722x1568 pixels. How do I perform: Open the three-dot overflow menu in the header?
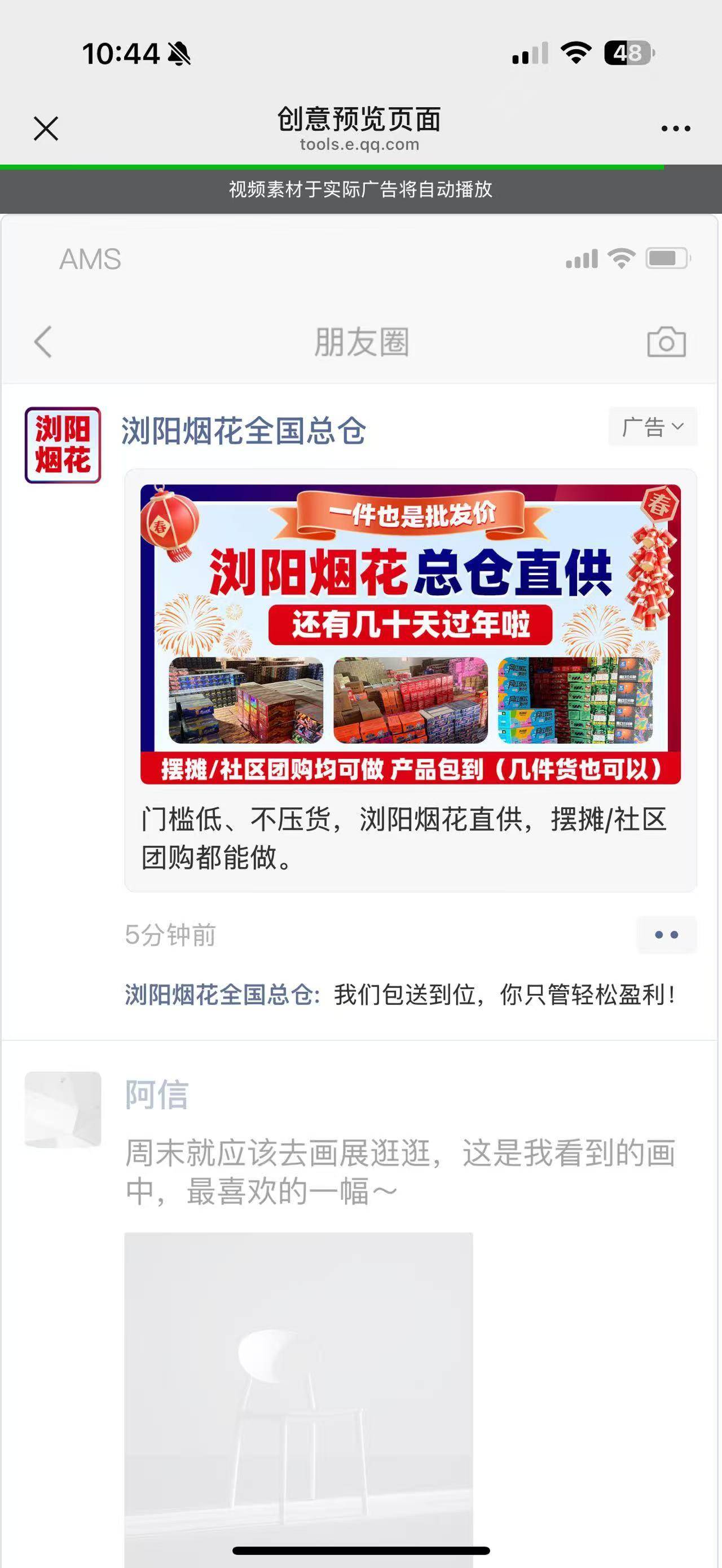coord(675,129)
